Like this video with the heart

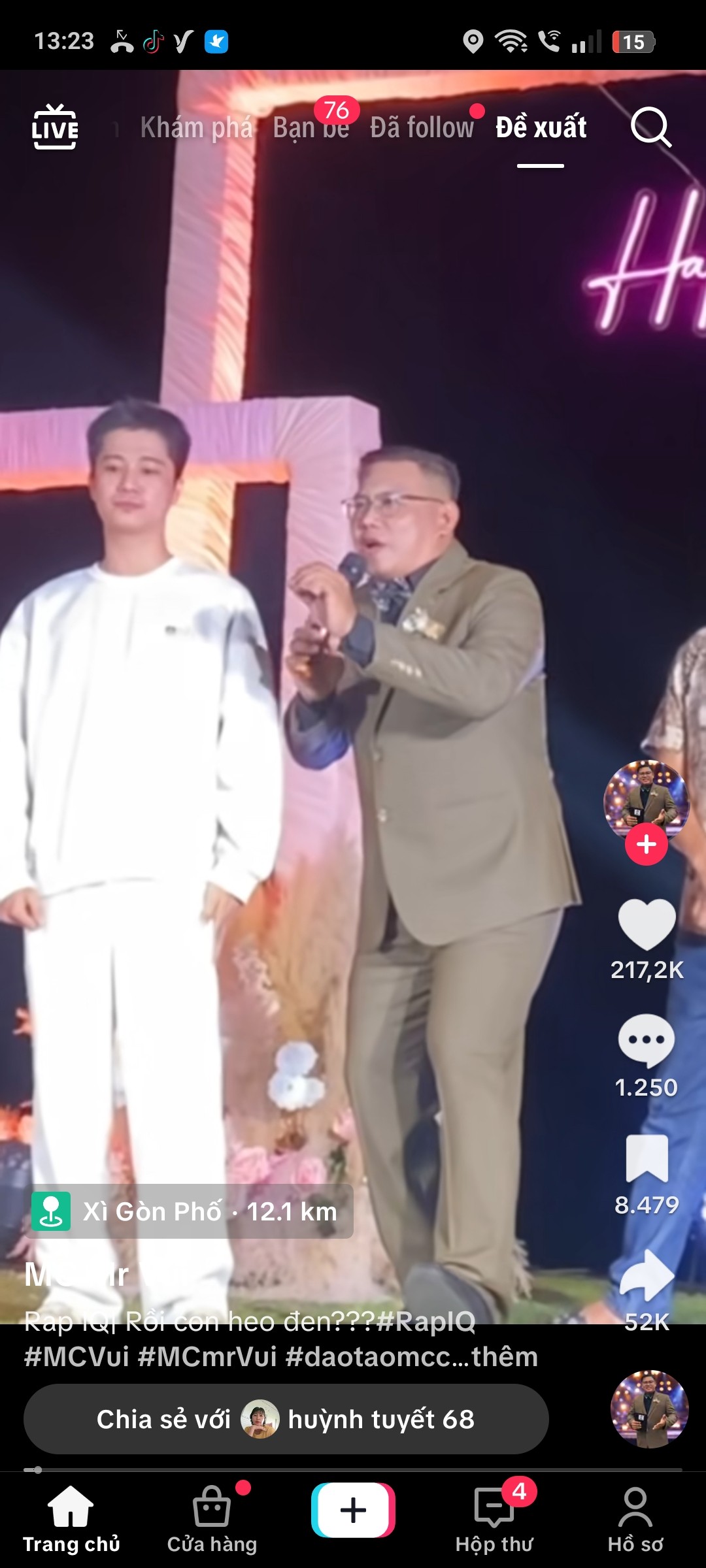point(647,924)
